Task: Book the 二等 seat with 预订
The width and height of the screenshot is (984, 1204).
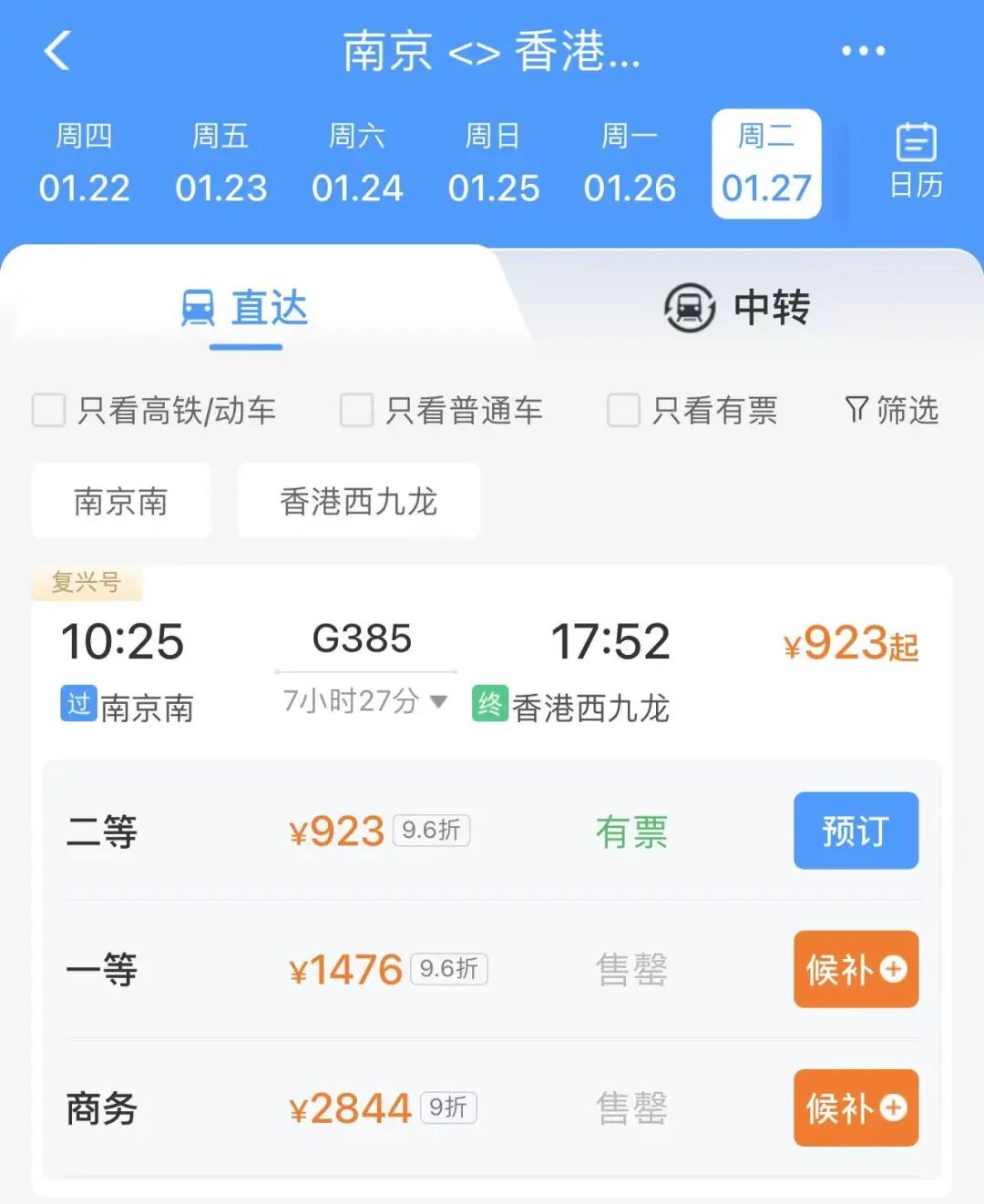Action: (x=856, y=831)
